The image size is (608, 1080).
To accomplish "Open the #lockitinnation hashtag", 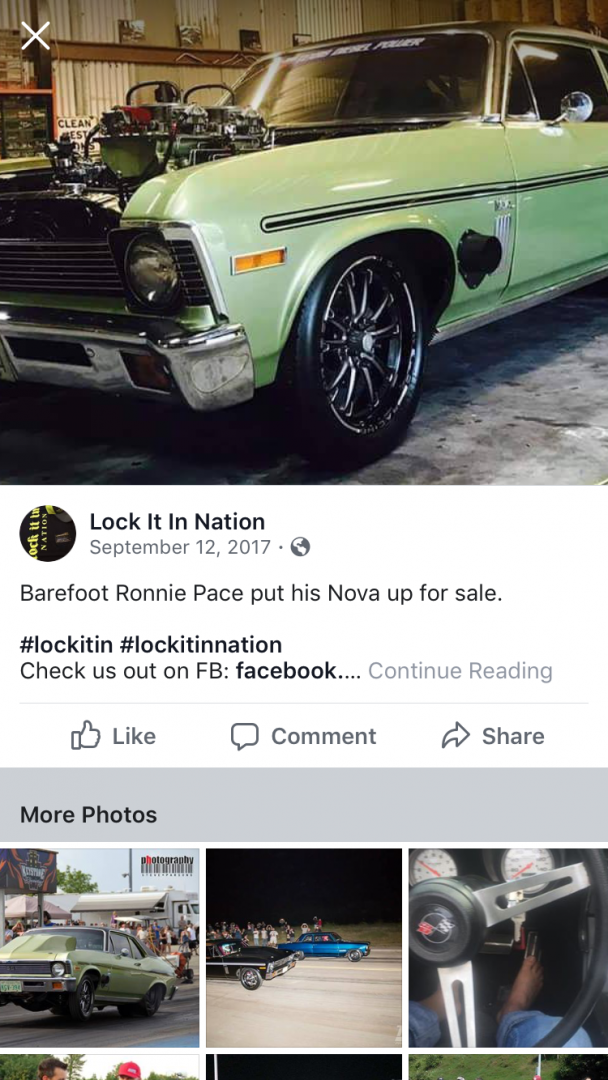I will pyautogui.click(x=200, y=645).
